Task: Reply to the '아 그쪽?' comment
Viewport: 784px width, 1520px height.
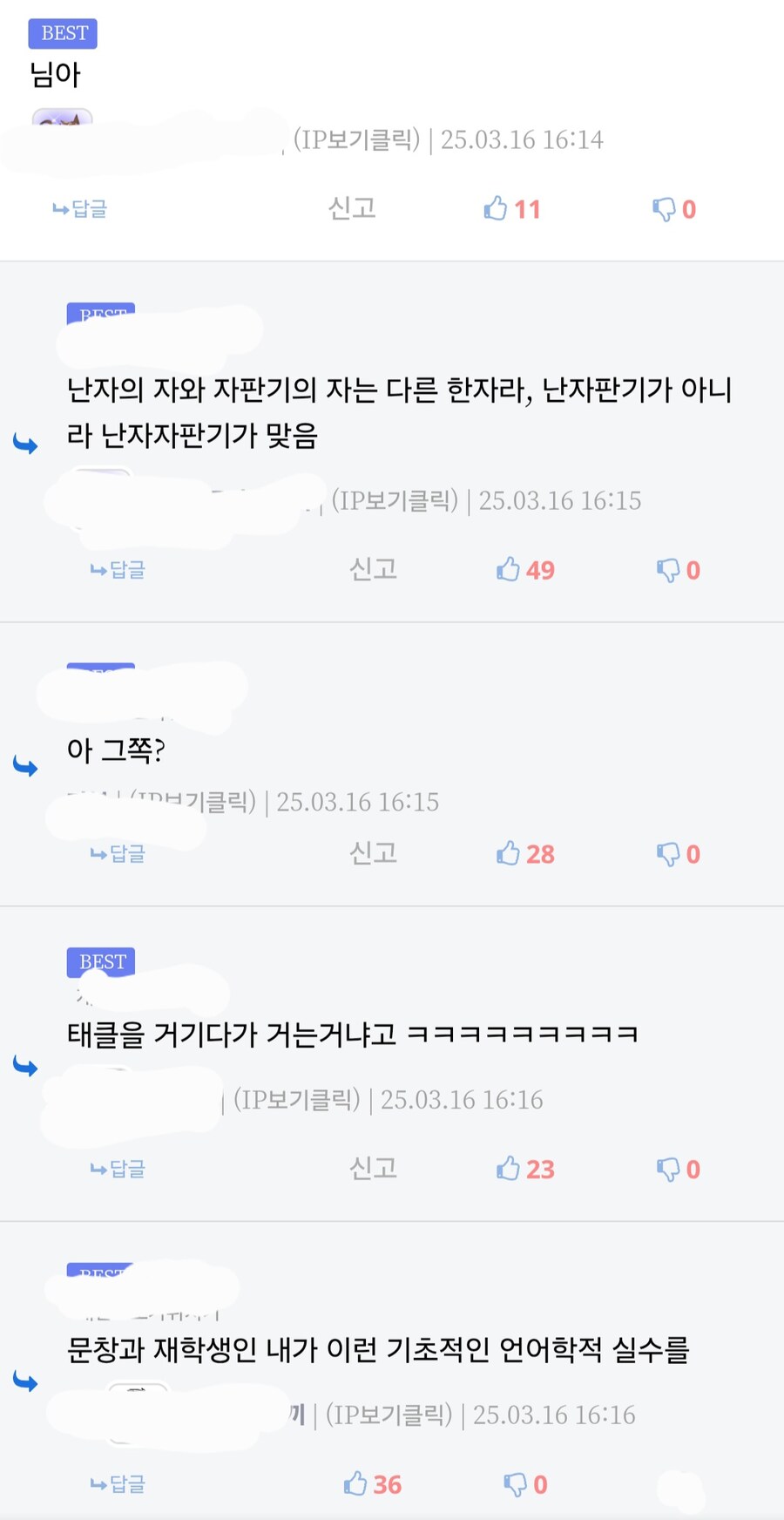Action: click(118, 854)
